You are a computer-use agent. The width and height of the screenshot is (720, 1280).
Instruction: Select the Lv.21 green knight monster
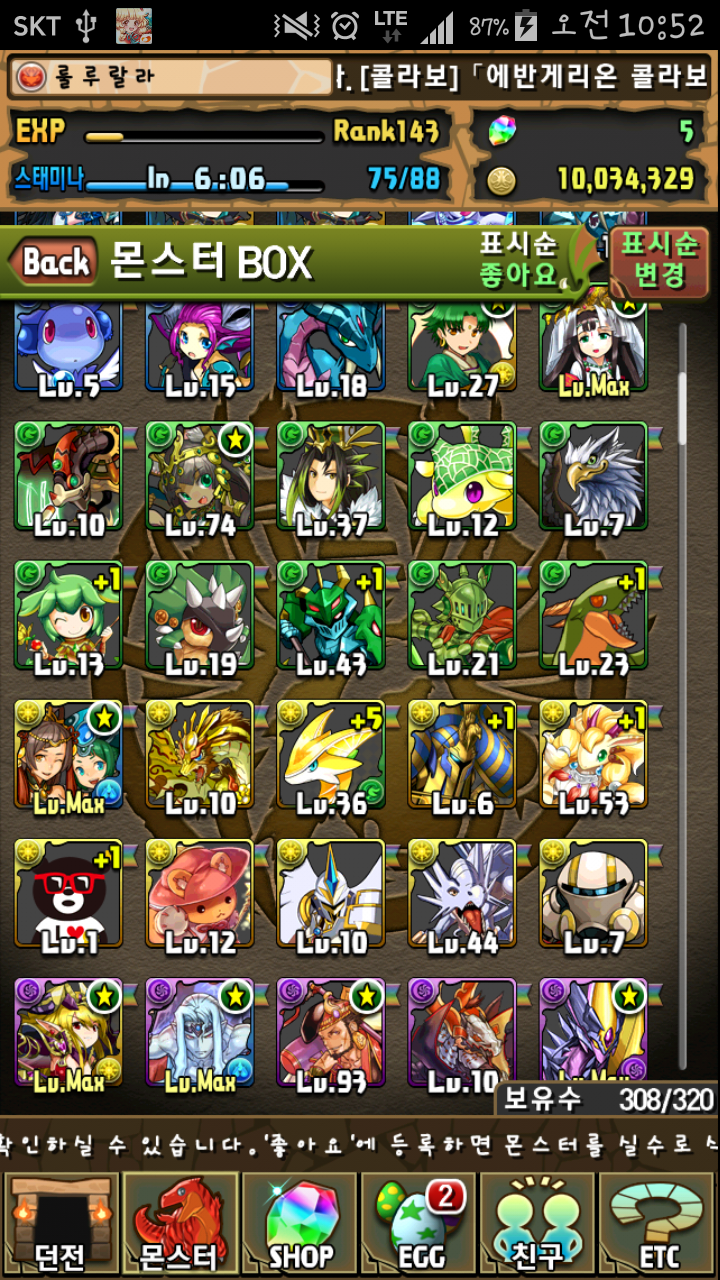[x=462, y=617]
